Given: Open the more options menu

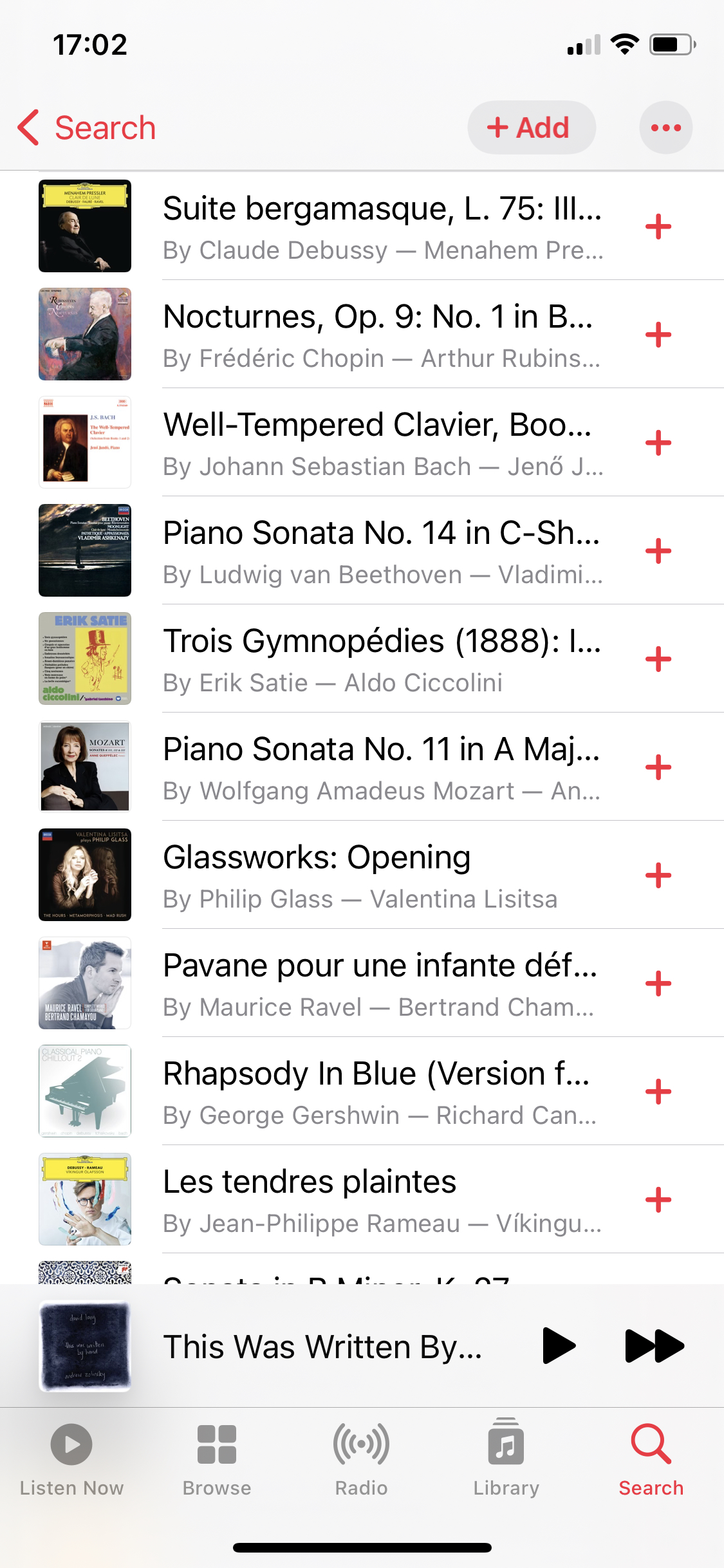Looking at the screenshot, I should 665,127.
